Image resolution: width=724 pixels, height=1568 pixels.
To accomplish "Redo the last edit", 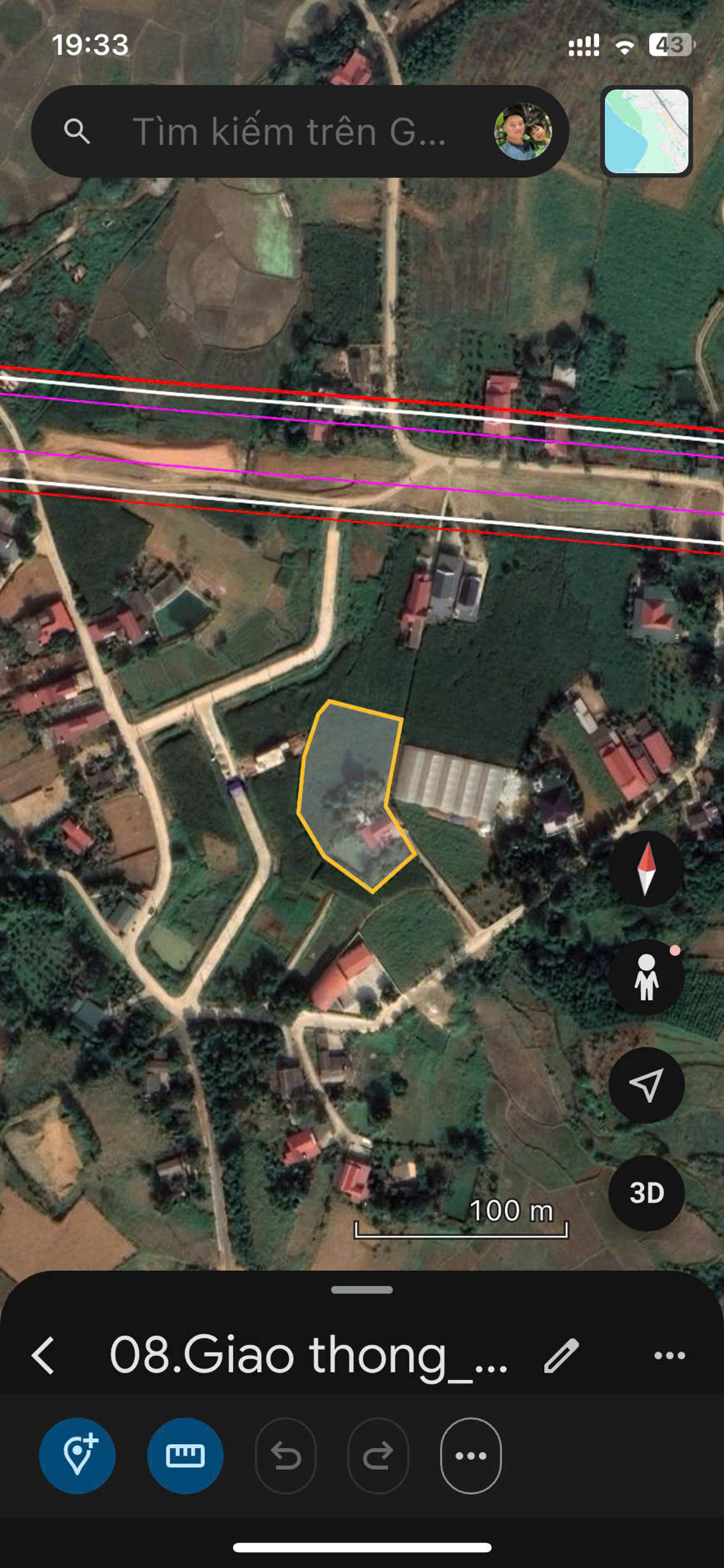I will tap(378, 1456).
